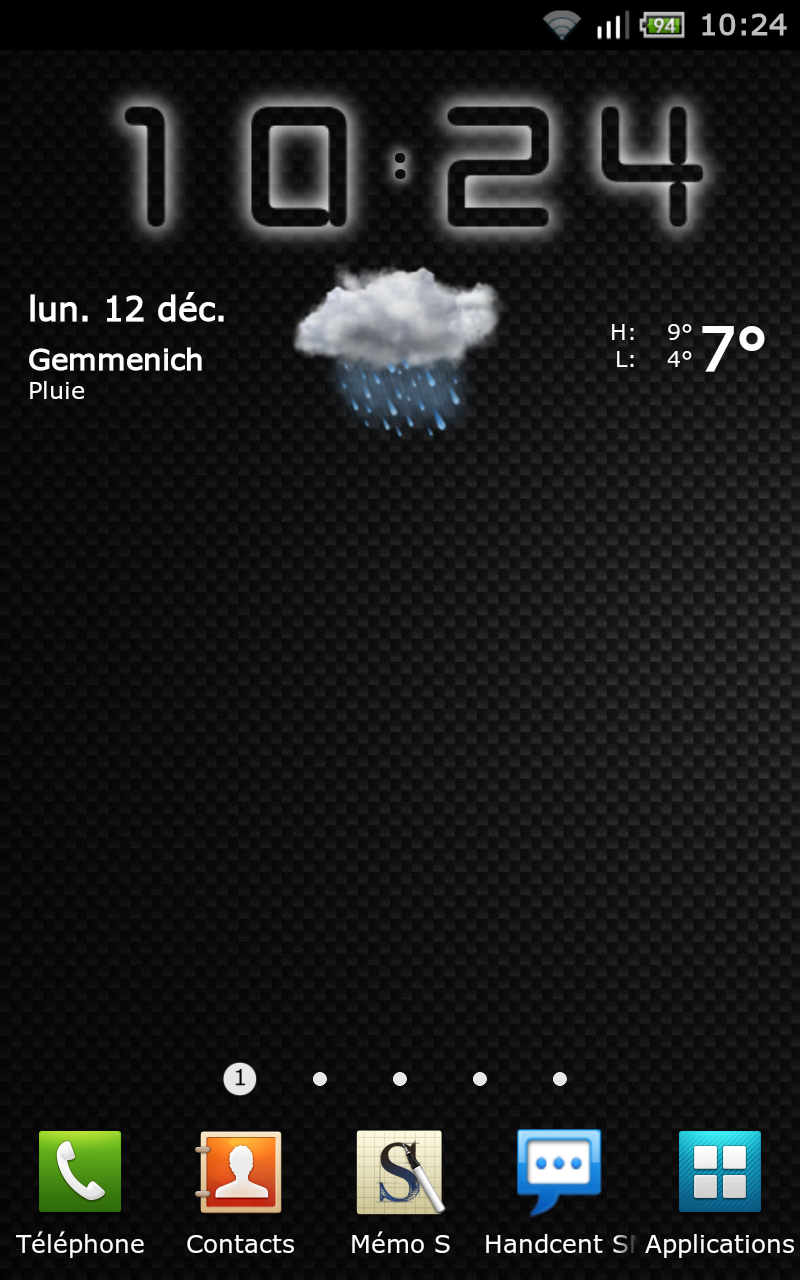Tap the 10:24 clock widget

(410, 165)
